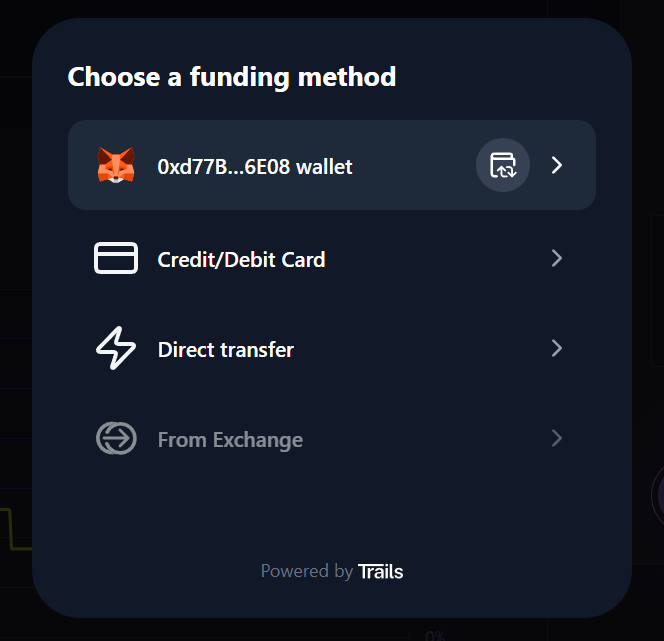Select the 0xd77B...6E08 wallet funding option

(255, 166)
